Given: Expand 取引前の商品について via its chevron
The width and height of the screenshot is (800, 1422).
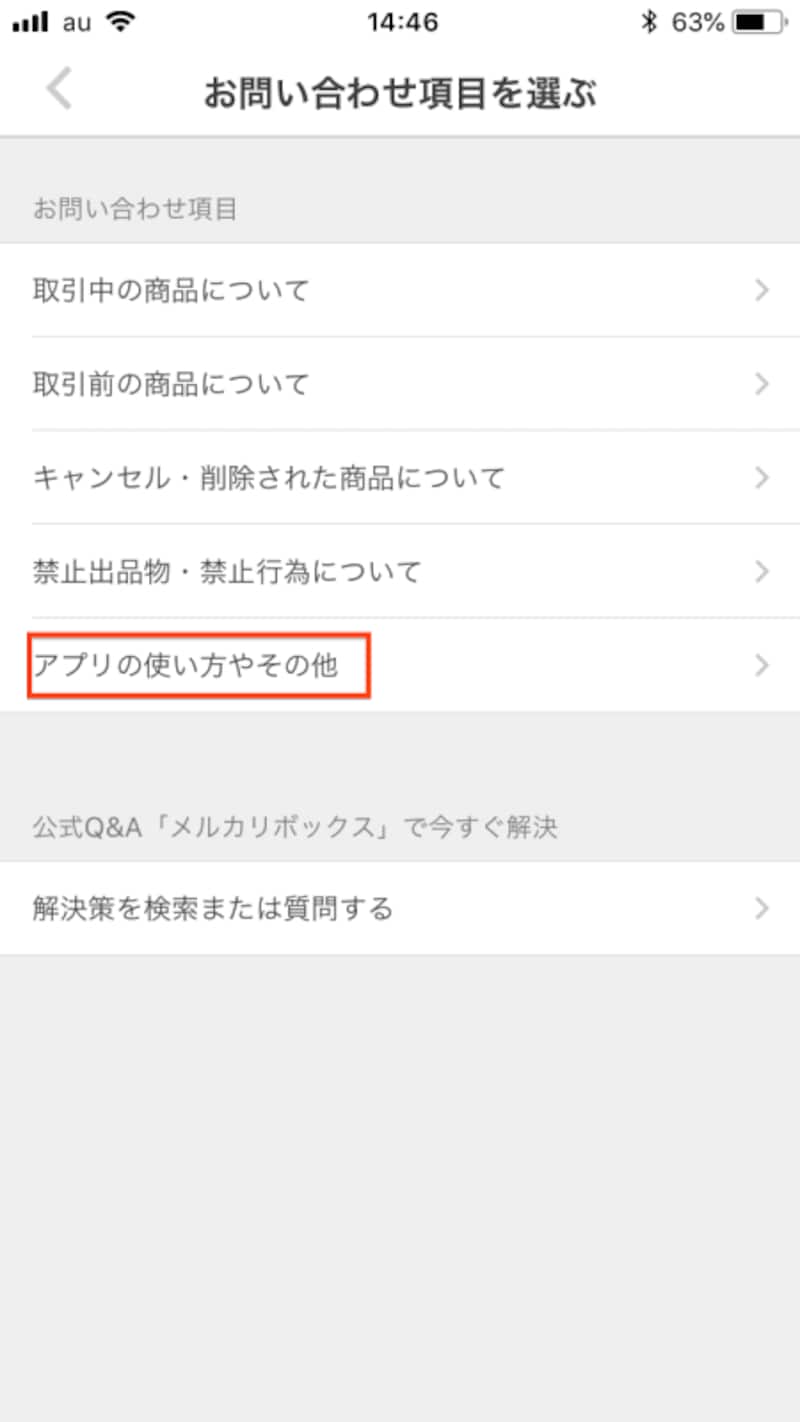Looking at the screenshot, I should [762, 383].
